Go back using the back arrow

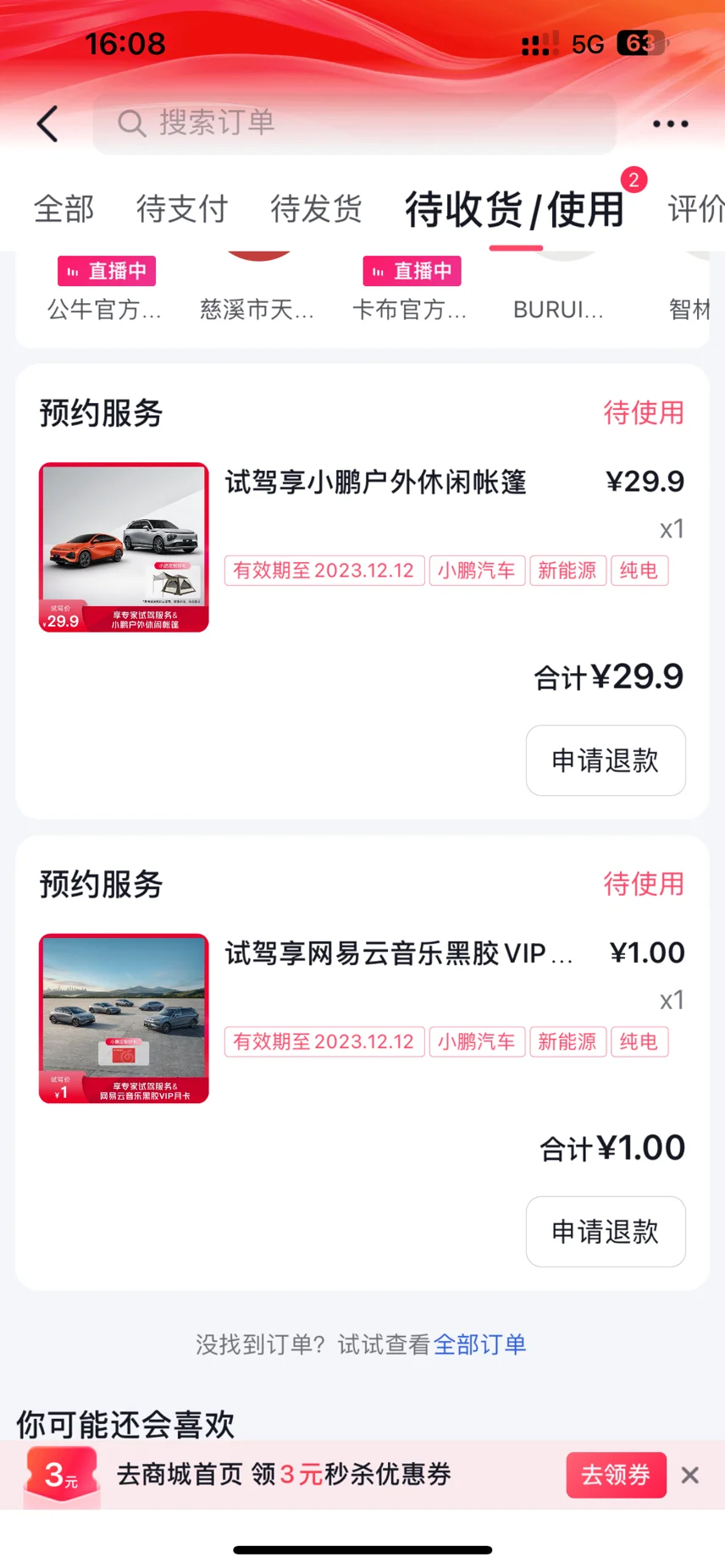pyautogui.click(x=48, y=124)
